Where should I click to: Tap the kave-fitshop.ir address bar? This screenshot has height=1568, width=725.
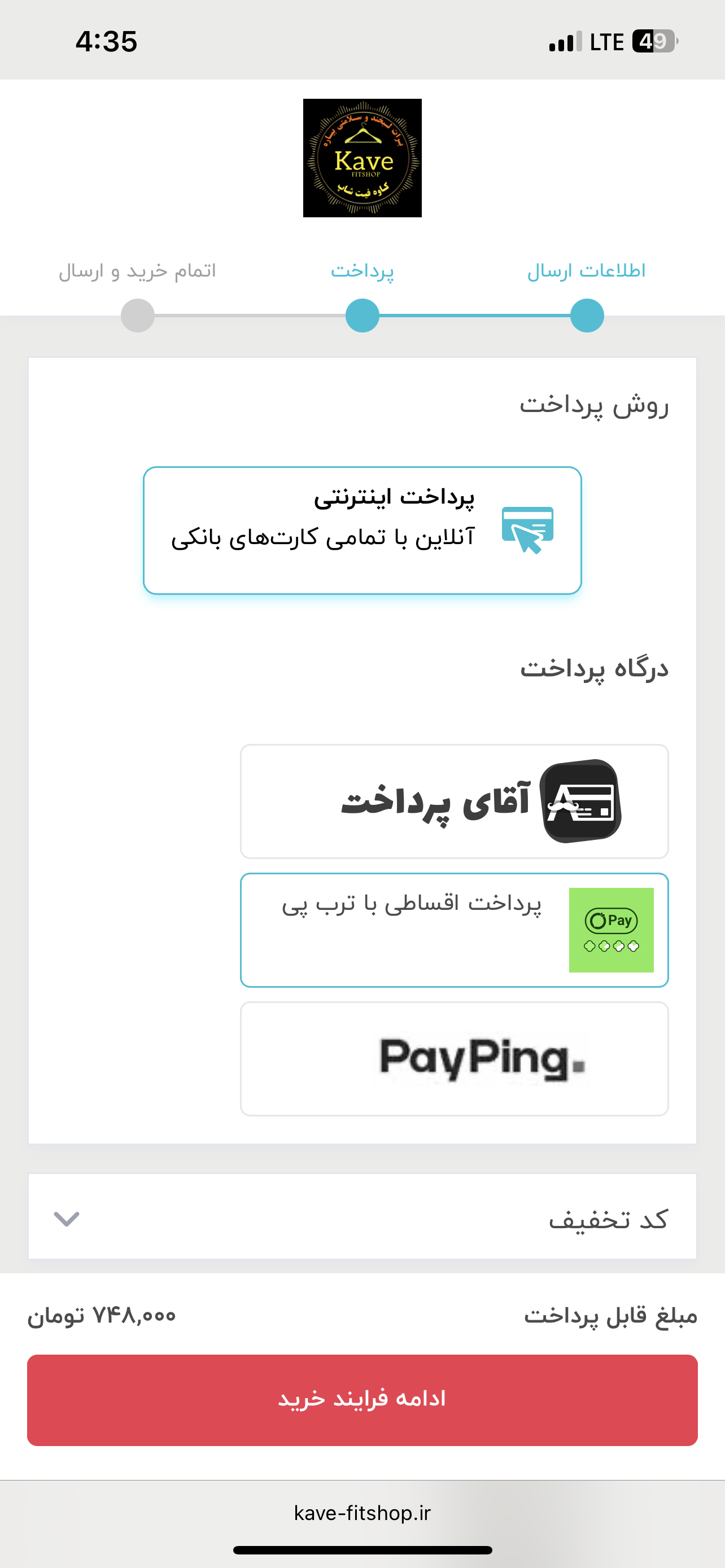tap(362, 1513)
